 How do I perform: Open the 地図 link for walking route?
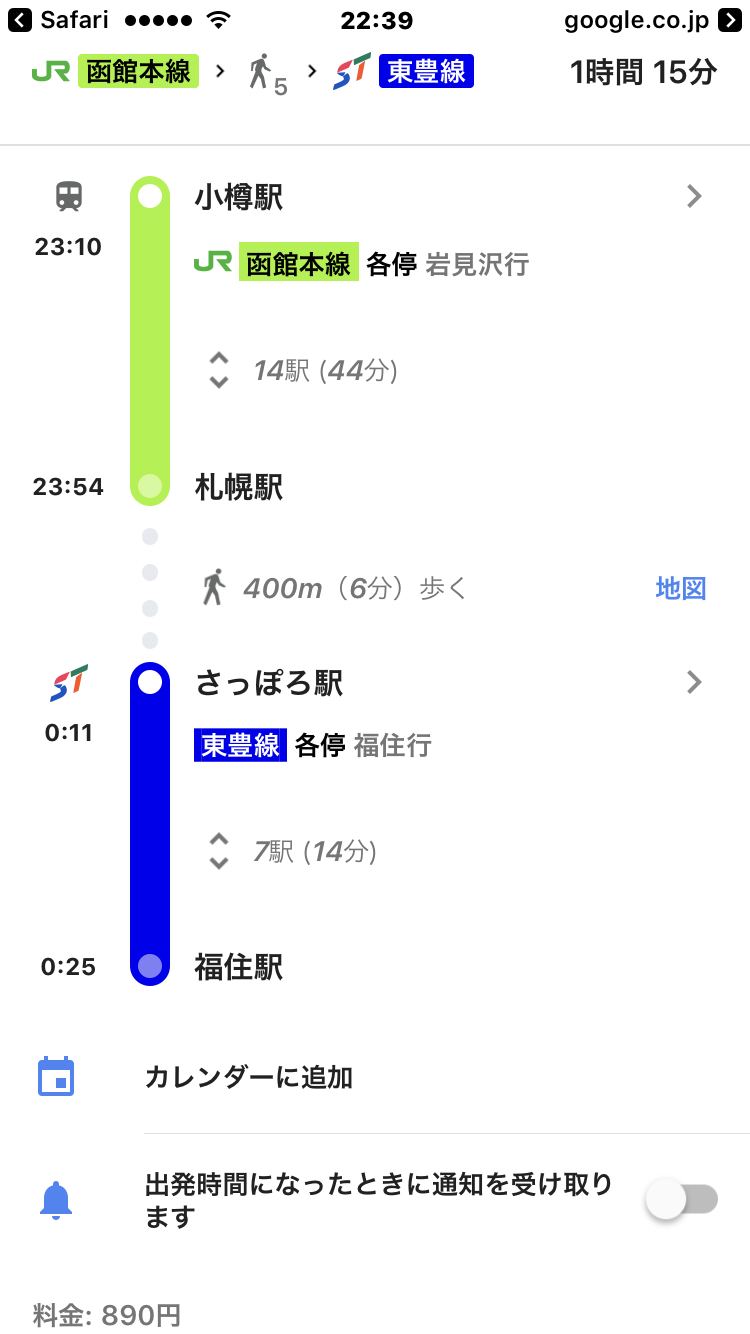680,588
